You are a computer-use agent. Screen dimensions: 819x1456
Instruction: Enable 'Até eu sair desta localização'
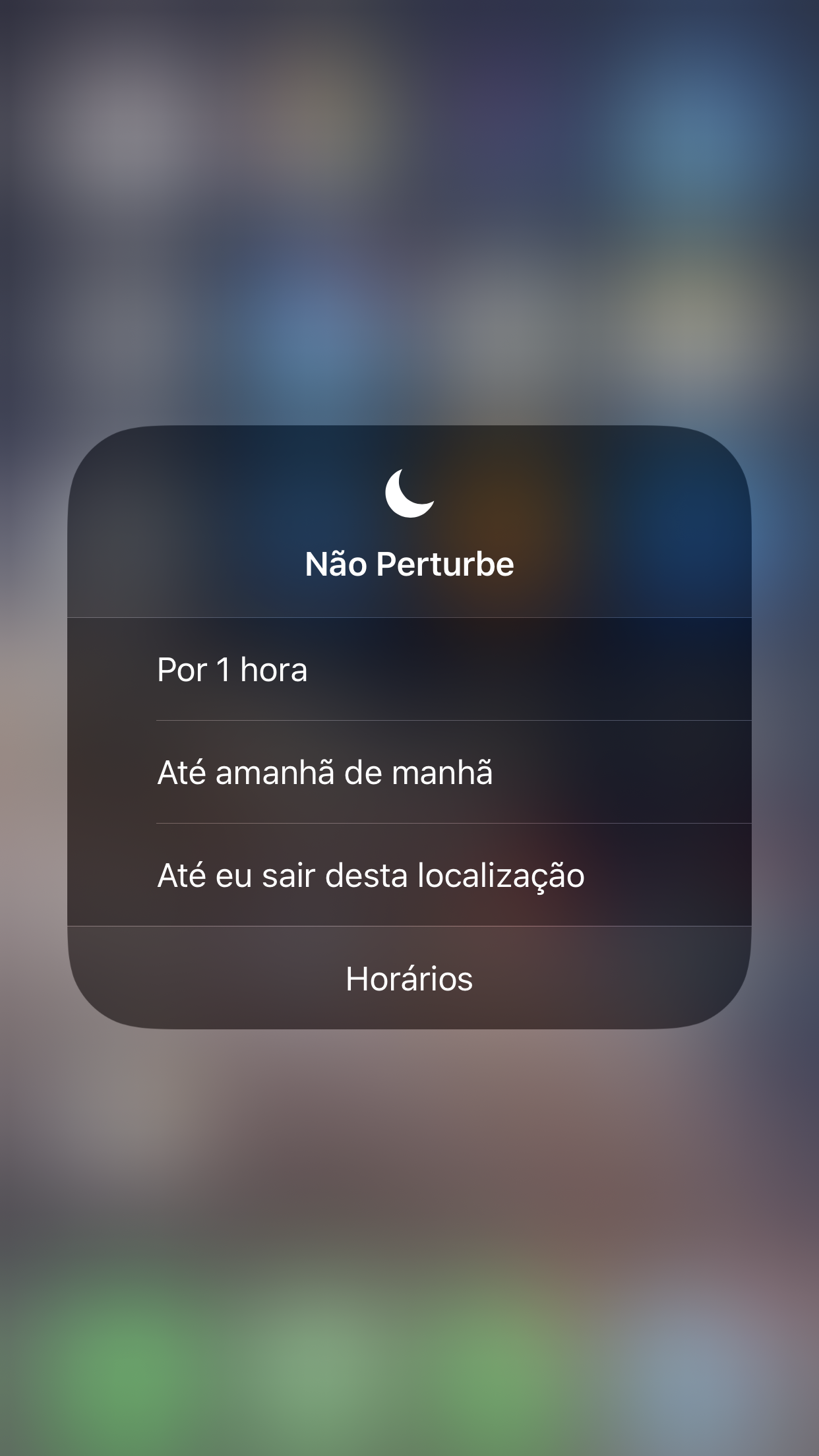point(409,875)
